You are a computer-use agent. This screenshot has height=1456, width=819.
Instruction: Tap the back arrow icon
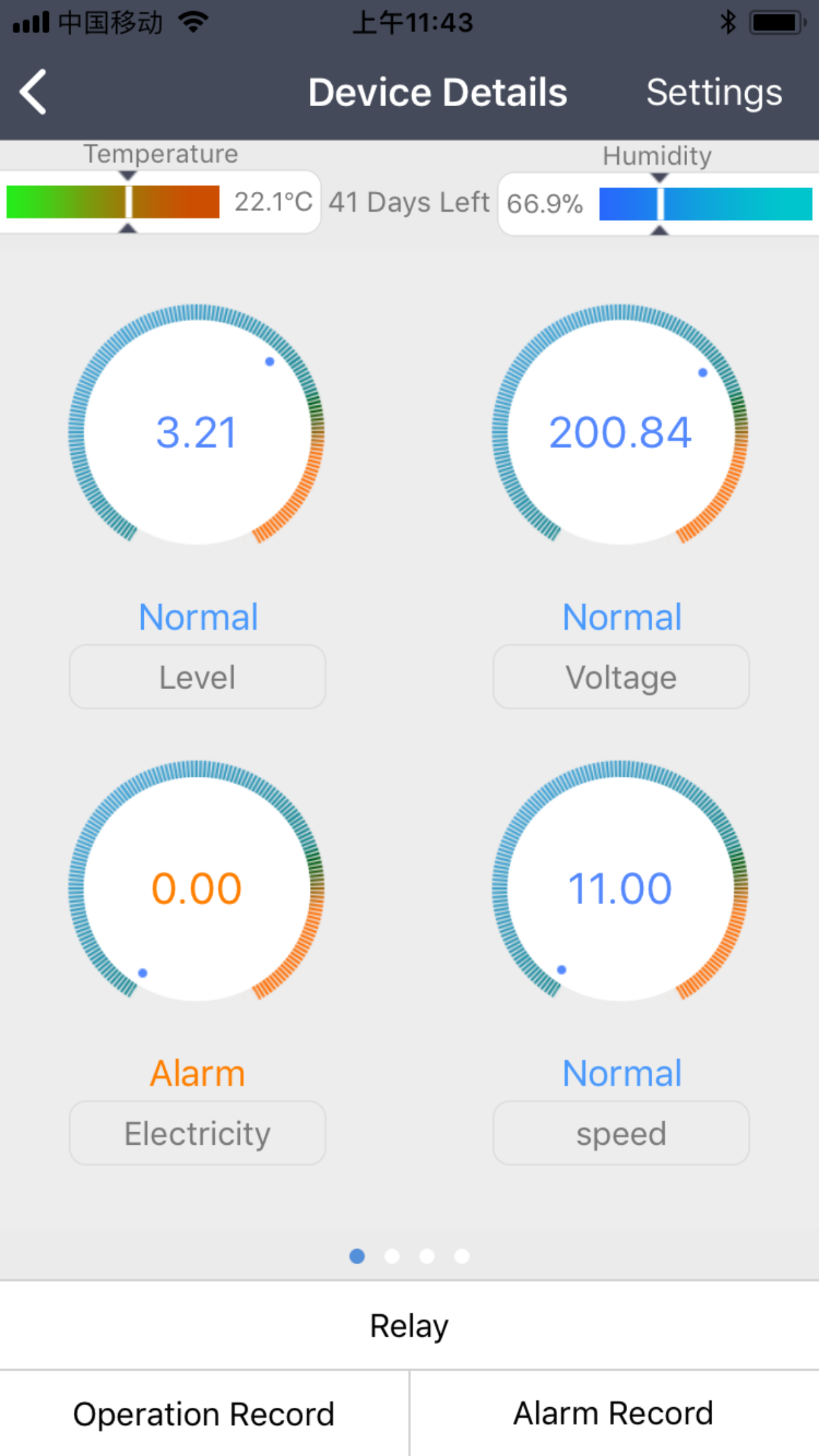(33, 92)
